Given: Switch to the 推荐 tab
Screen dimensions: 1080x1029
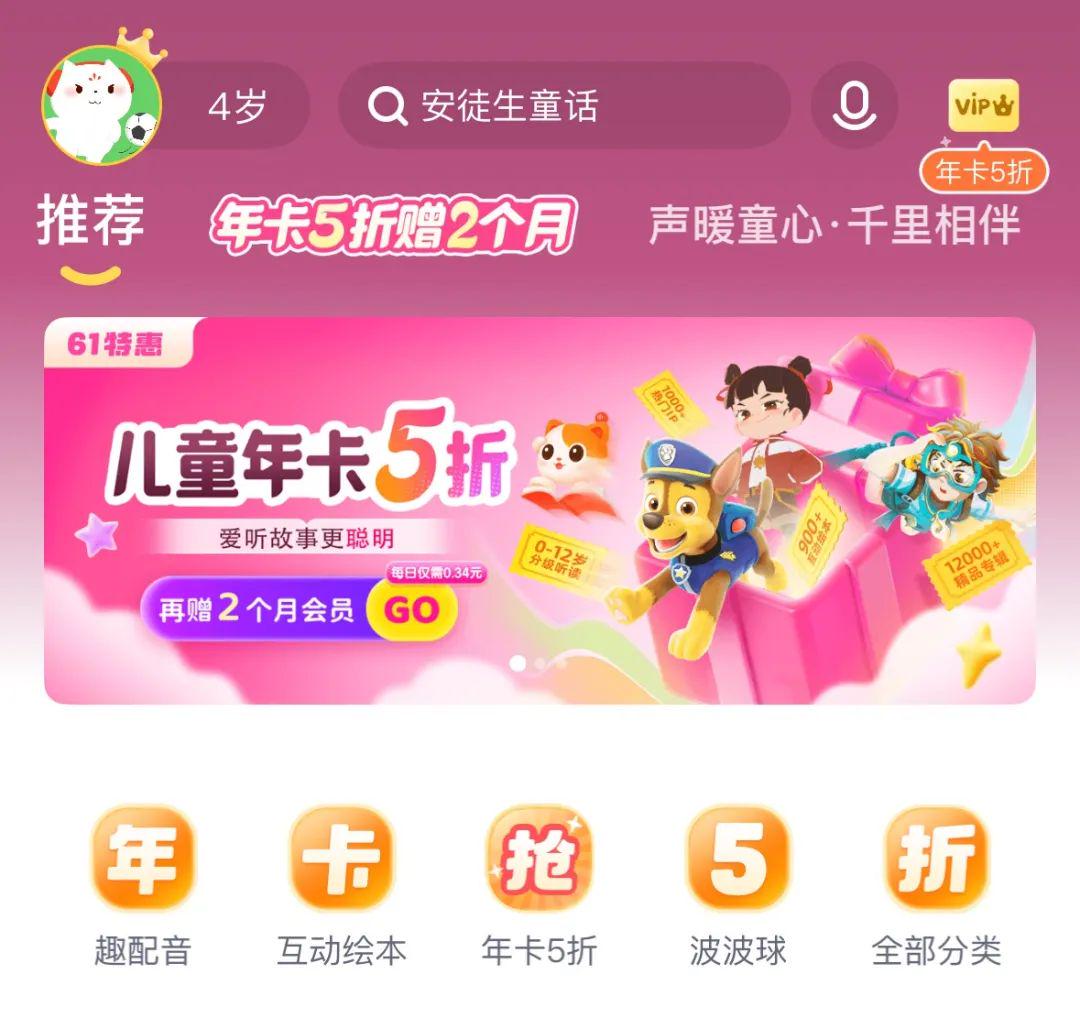Looking at the screenshot, I should 91,222.
